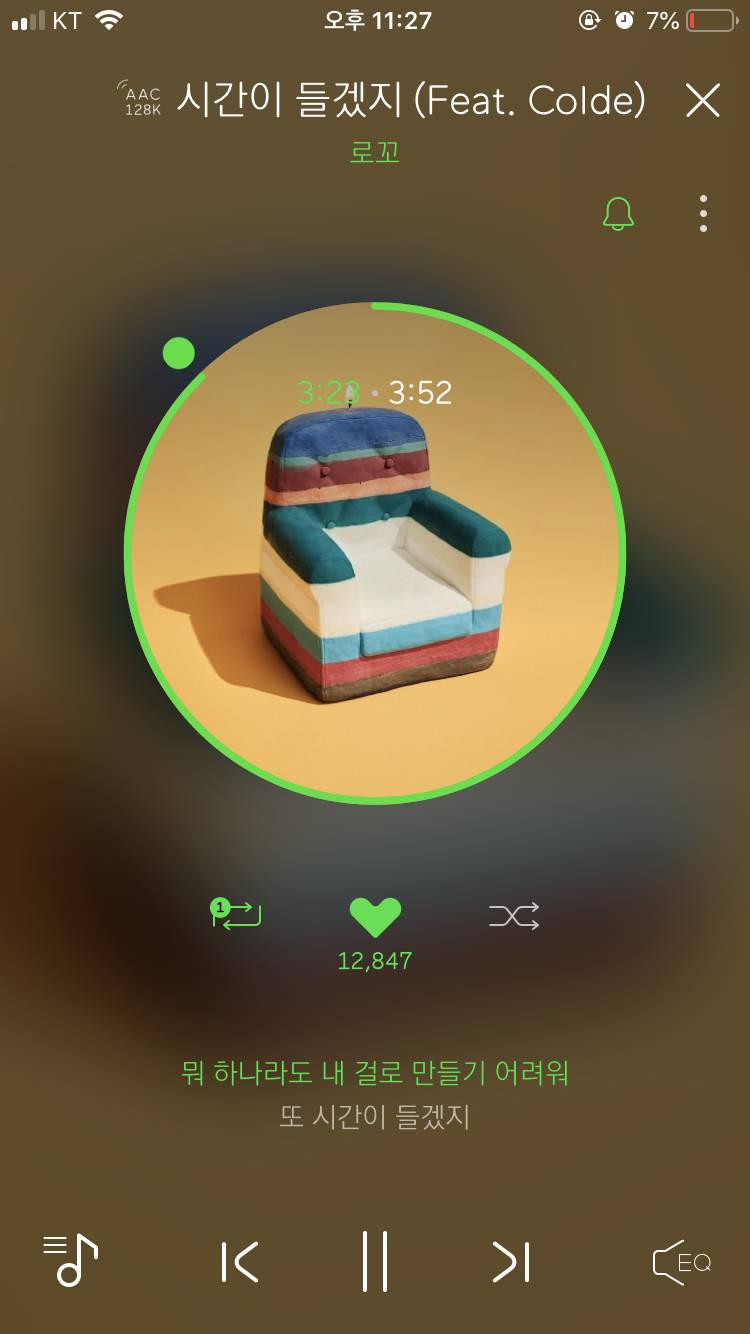Open the current playlist
Screen dimensions: 750x1334
coord(71,1261)
